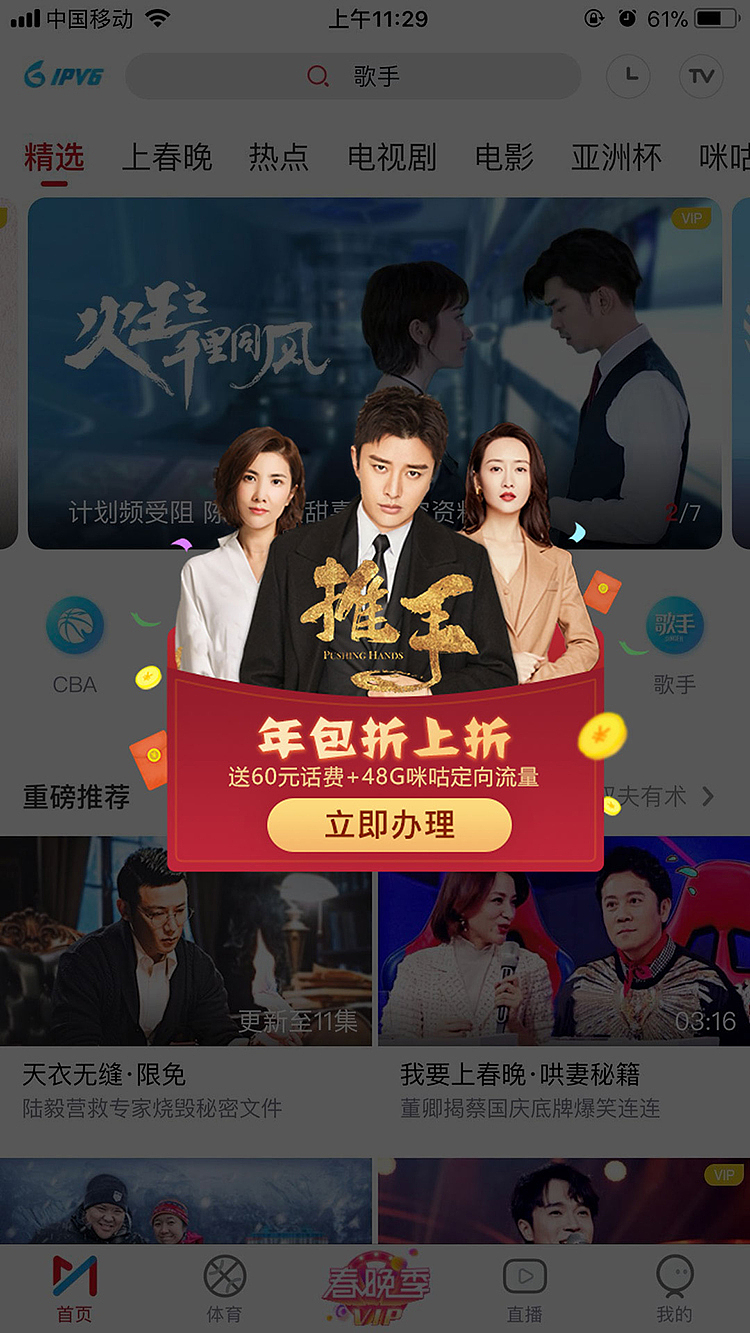
Task: Select the 歌手 (Singer) show icon
Action: (x=676, y=623)
